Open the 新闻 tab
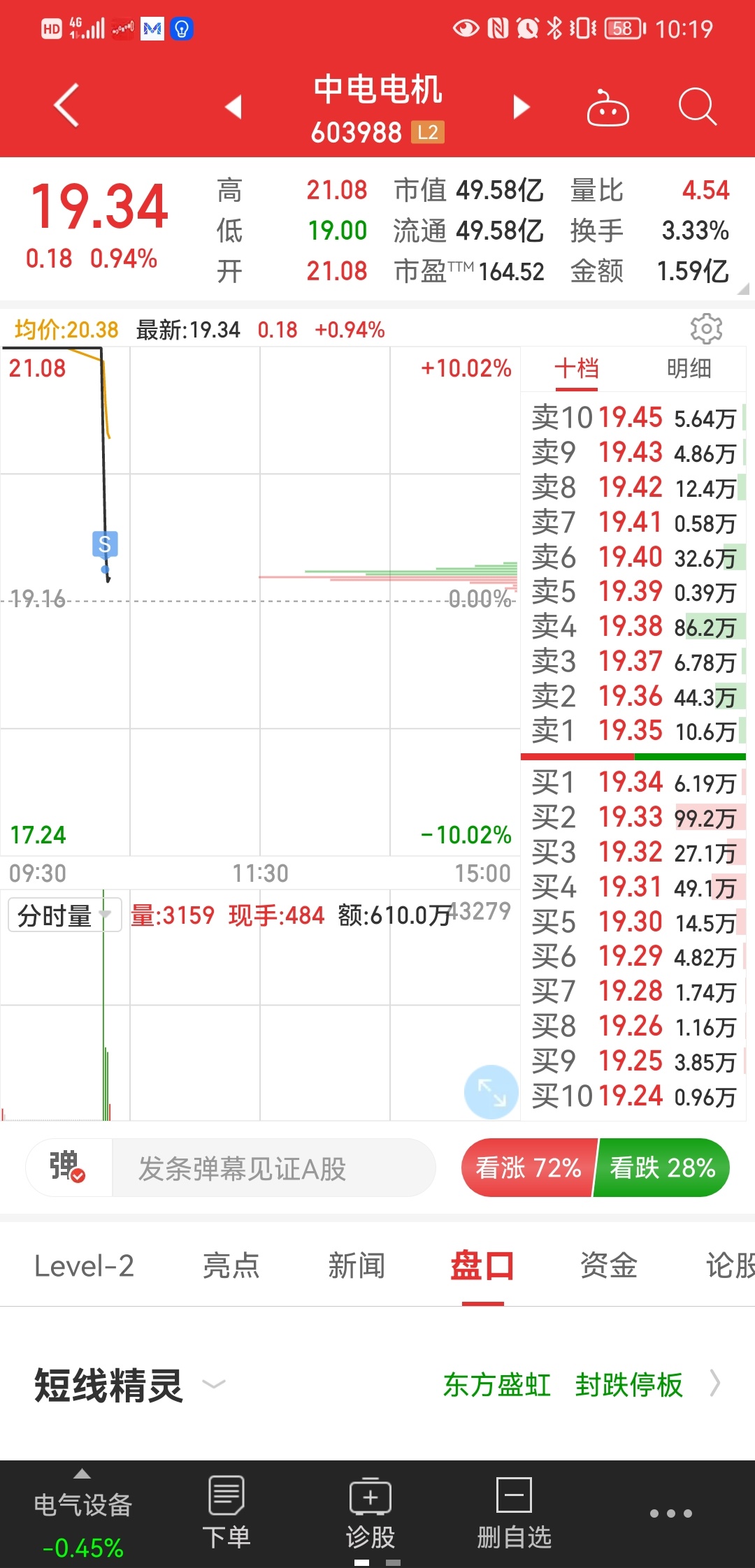Viewport: 755px width, 1568px height. 357,1266
